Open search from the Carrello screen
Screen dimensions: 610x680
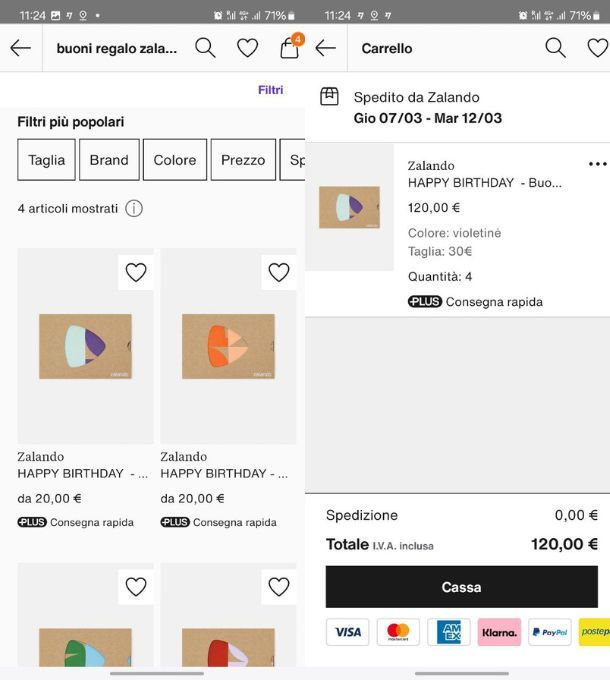pyautogui.click(x=555, y=48)
